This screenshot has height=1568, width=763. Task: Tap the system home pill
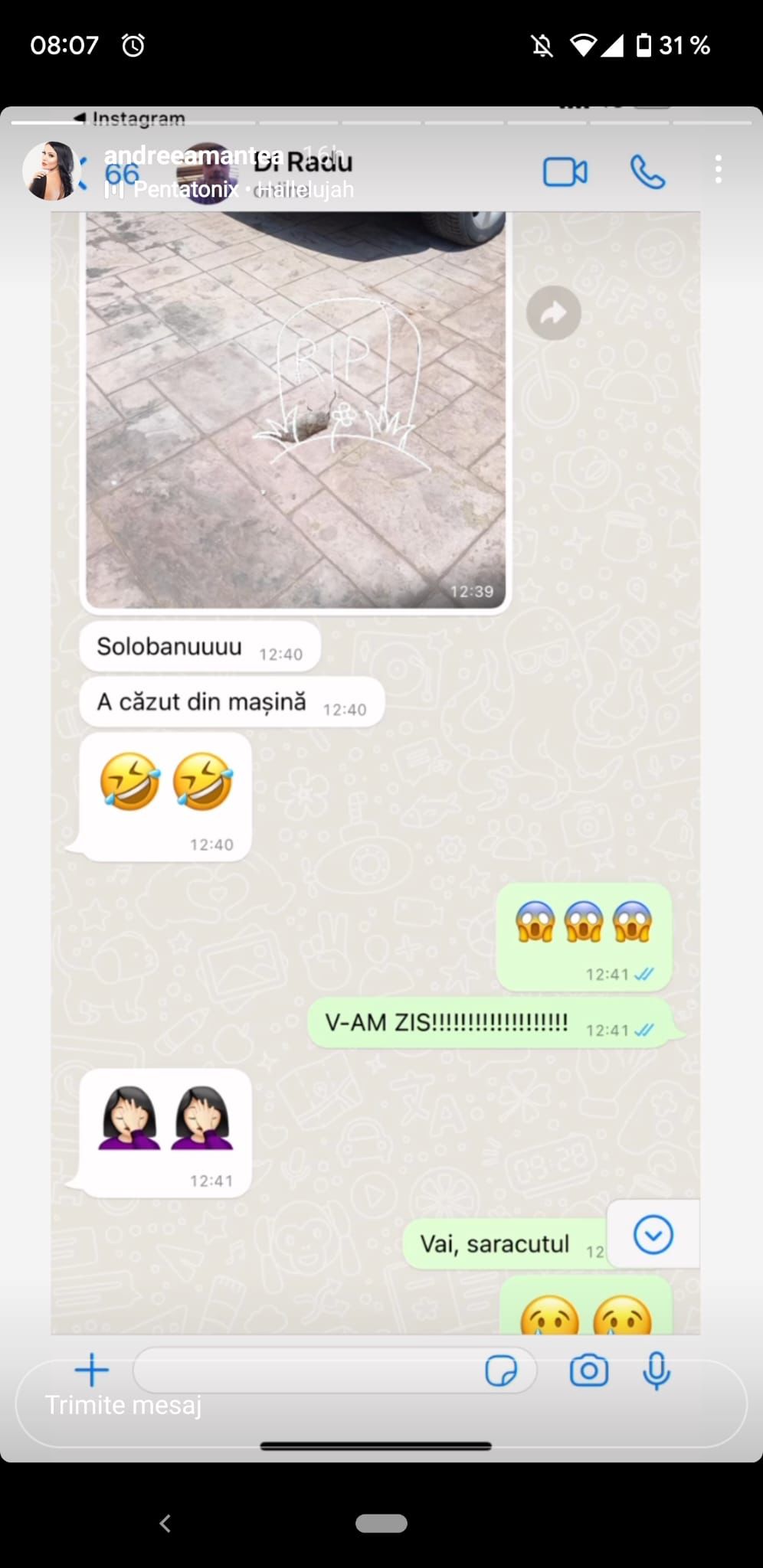[381, 1523]
